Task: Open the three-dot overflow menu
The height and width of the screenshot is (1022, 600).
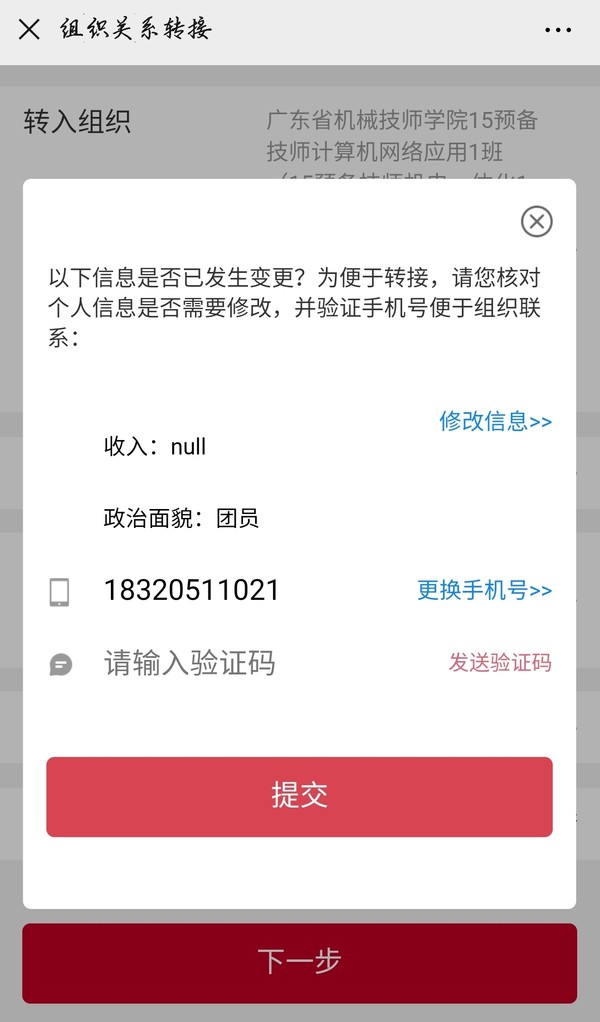Action: 558,30
